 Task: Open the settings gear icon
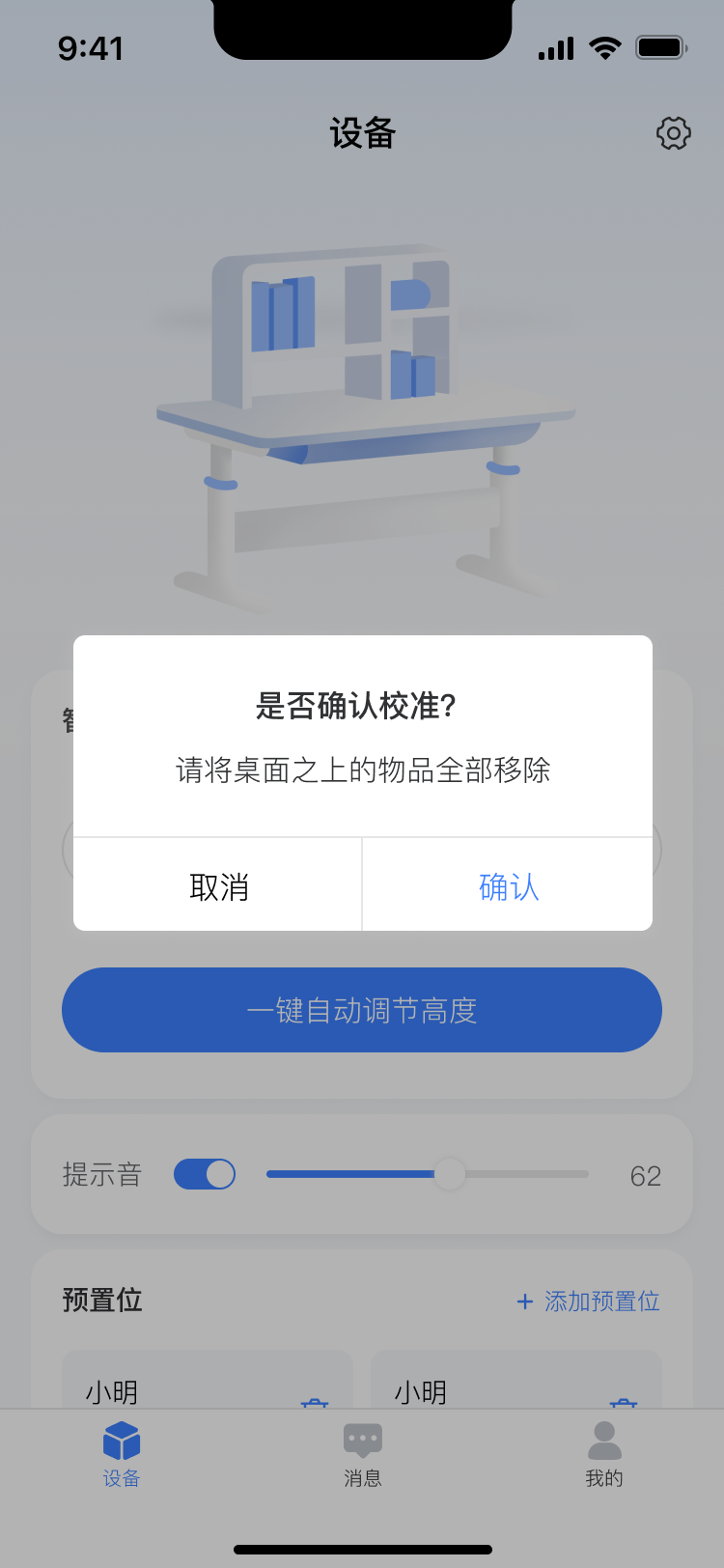coord(673,133)
